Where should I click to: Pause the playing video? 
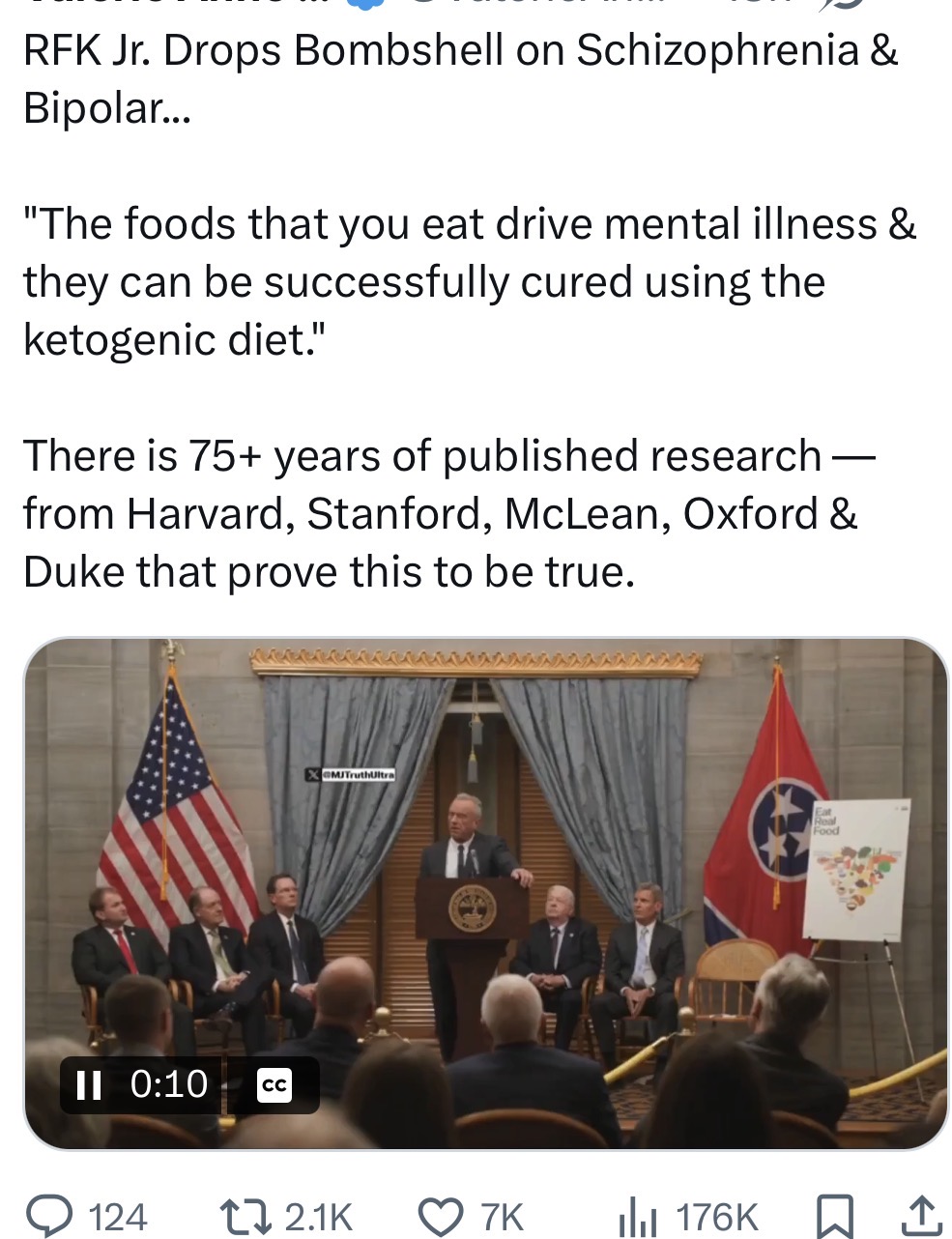88,1085
